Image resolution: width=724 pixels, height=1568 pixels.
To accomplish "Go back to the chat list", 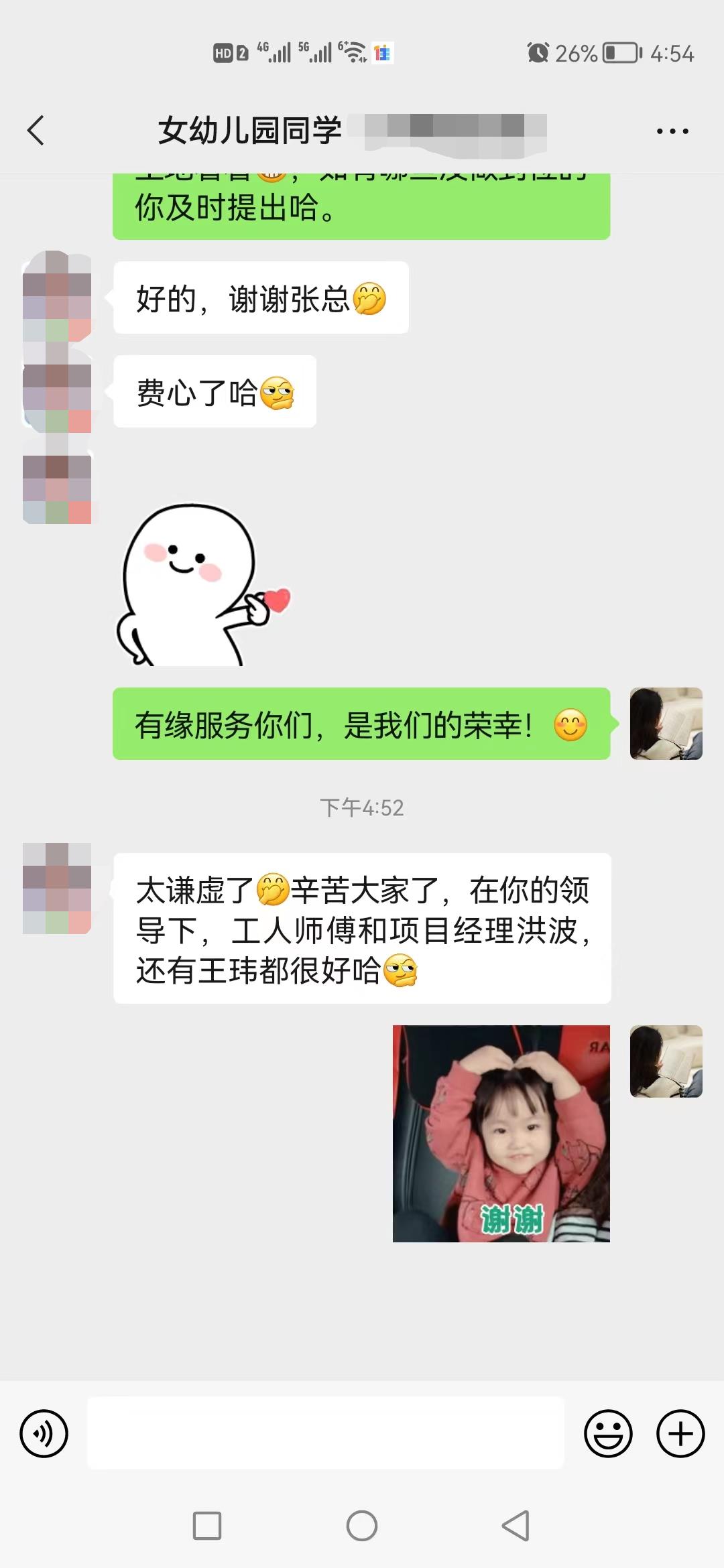I will click(x=36, y=130).
